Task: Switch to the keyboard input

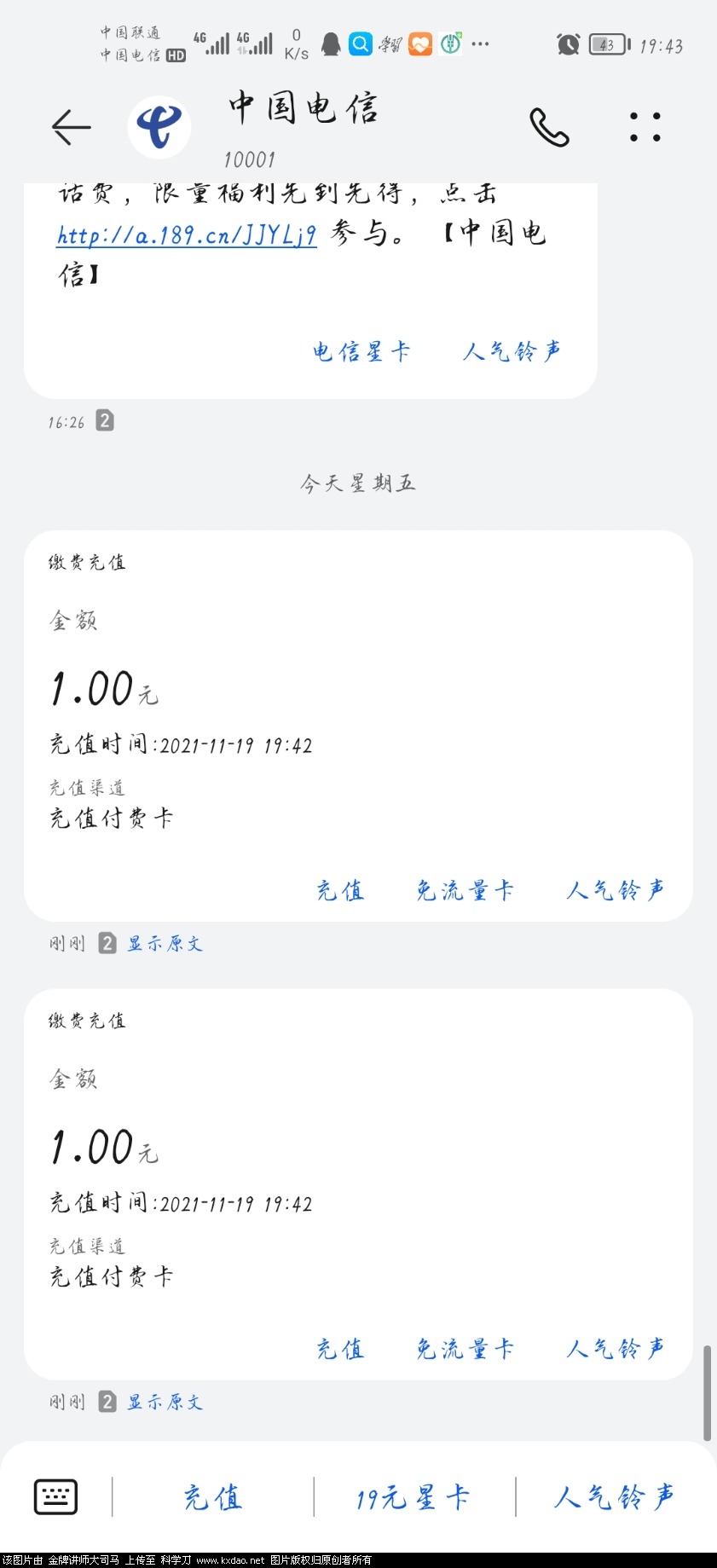Action: (x=56, y=1496)
